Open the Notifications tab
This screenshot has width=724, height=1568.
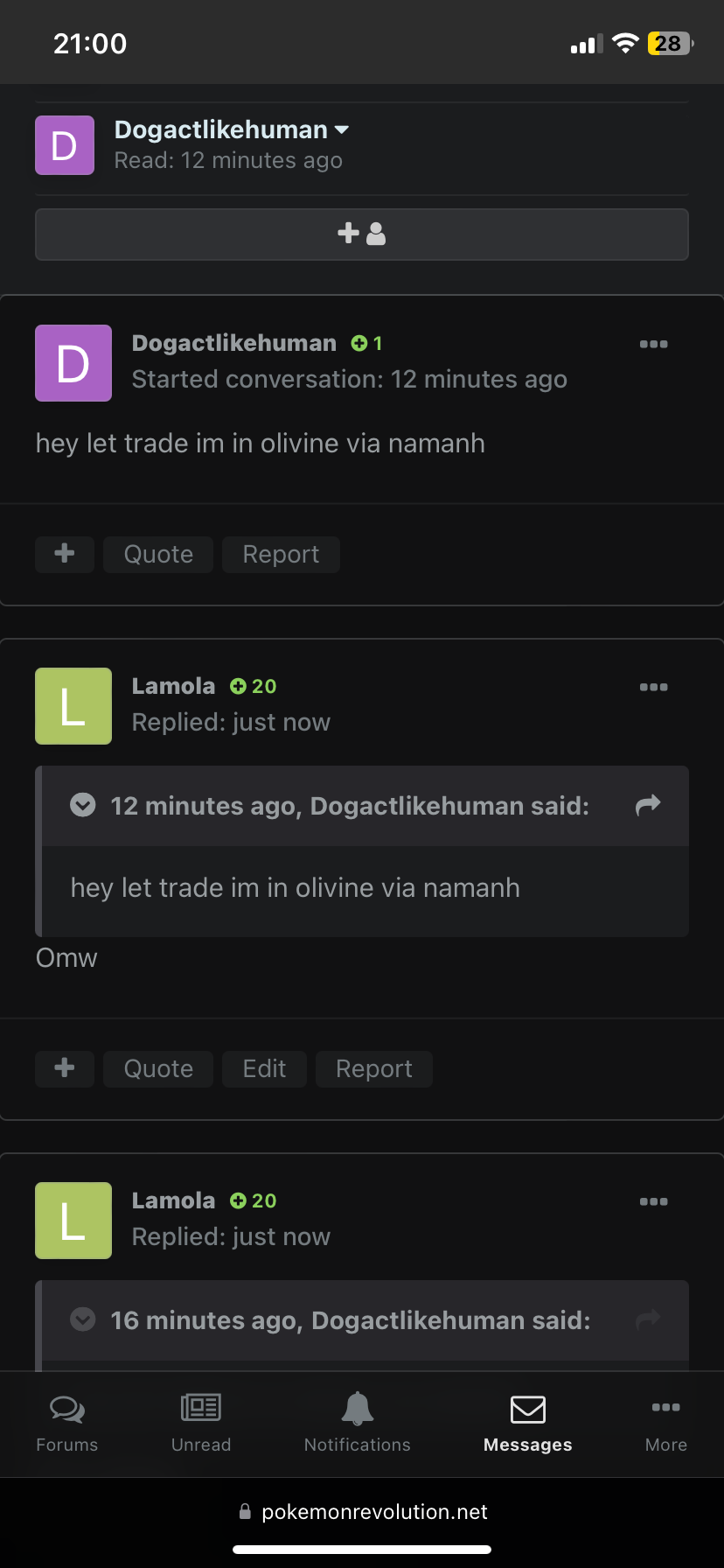tap(357, 1423)
